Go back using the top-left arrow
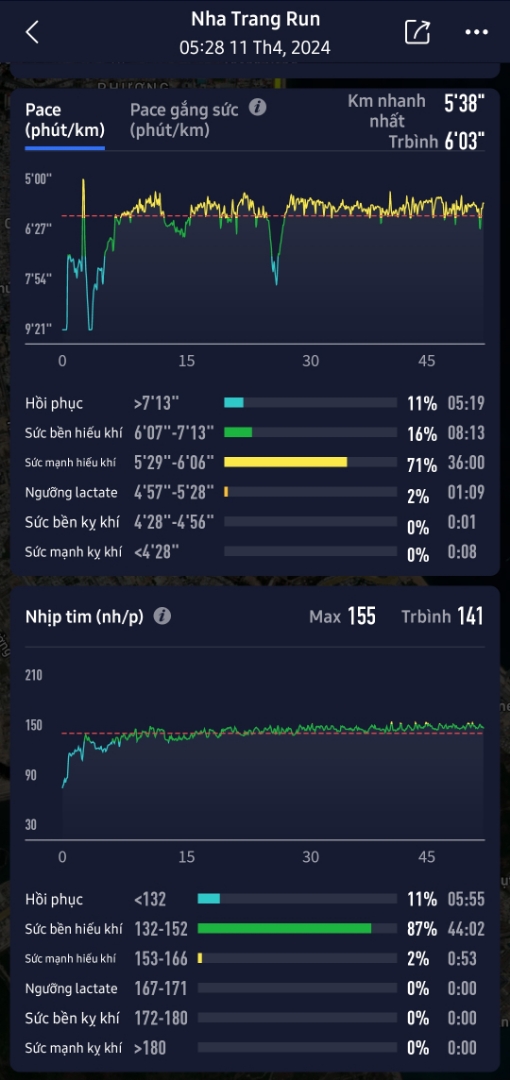The image size is (510, 1080). [32, 32]
